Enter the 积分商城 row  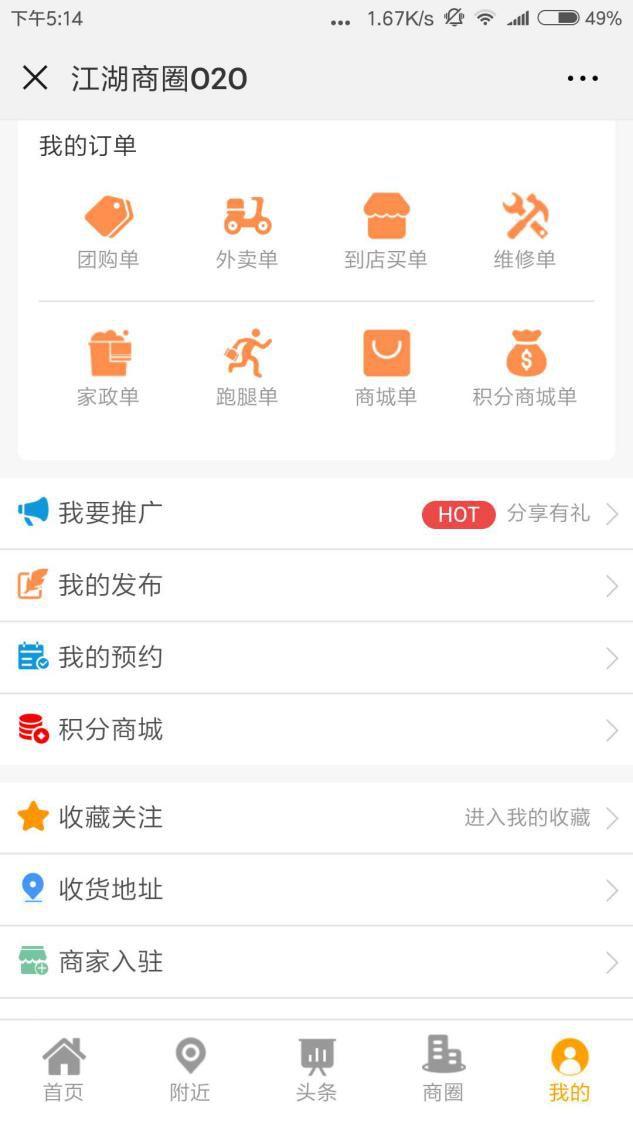point(316,730)
